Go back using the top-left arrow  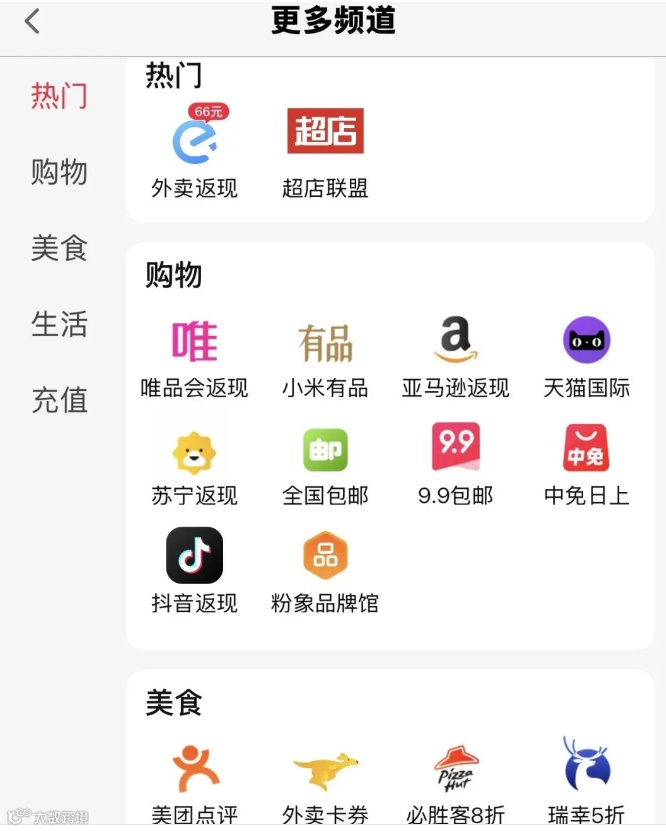tap(32, 21)
